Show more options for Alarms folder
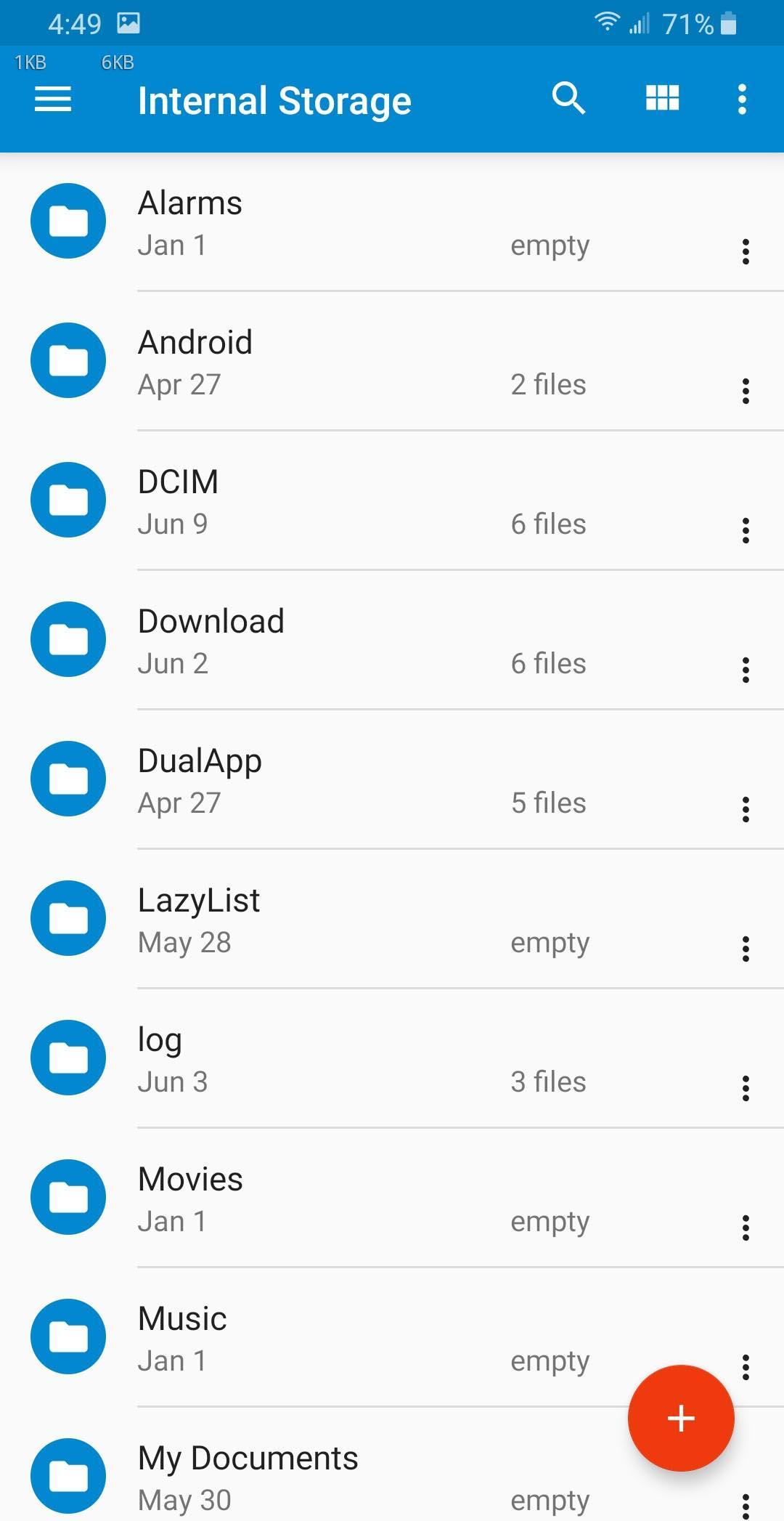Screen dimensions: 784x1521 click(x=746, y=251)
